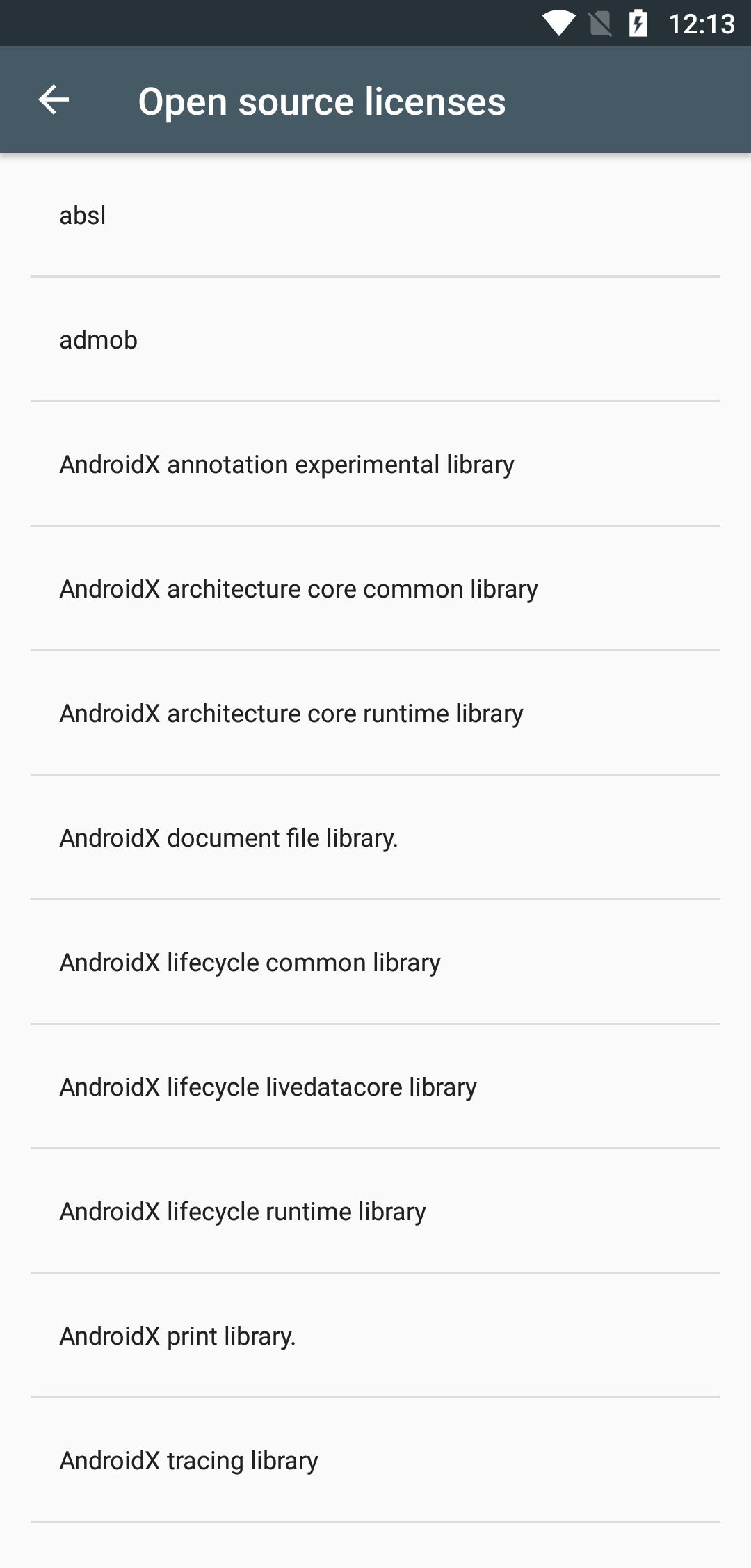751x1568 pixels.
Task: Open AndroidX print library license
Action: coord(375,1334)
